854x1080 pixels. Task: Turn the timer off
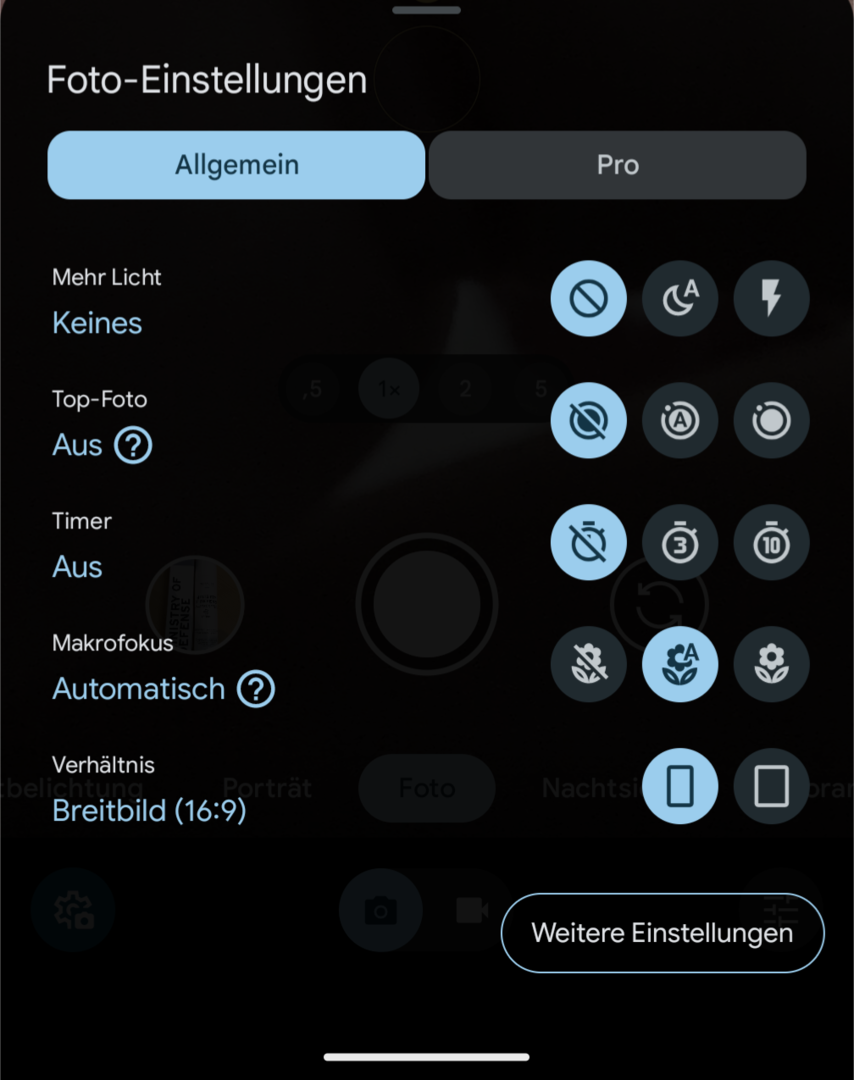[x=588, y=542]
